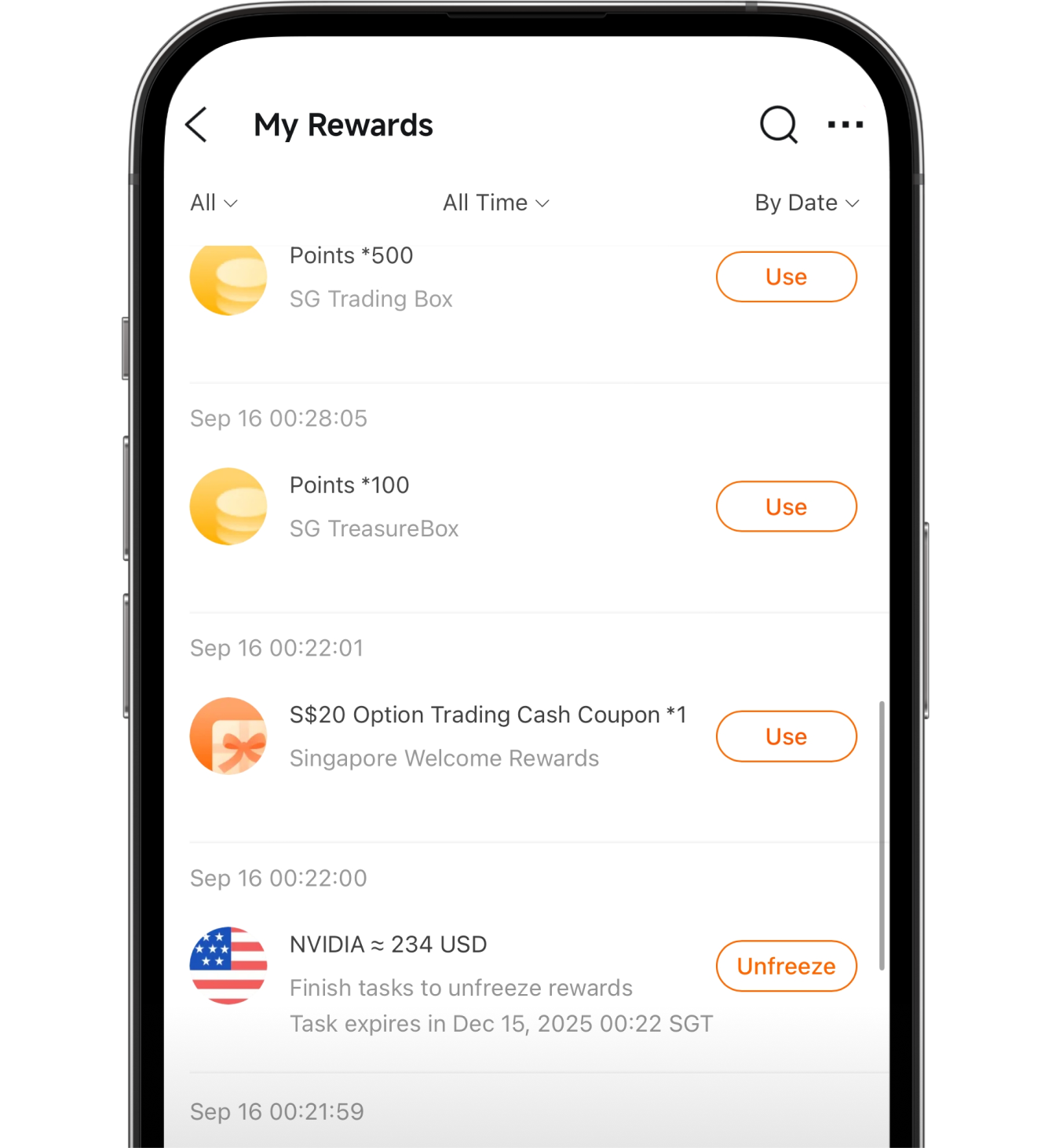Open the three-dot overflow menu

846,125
